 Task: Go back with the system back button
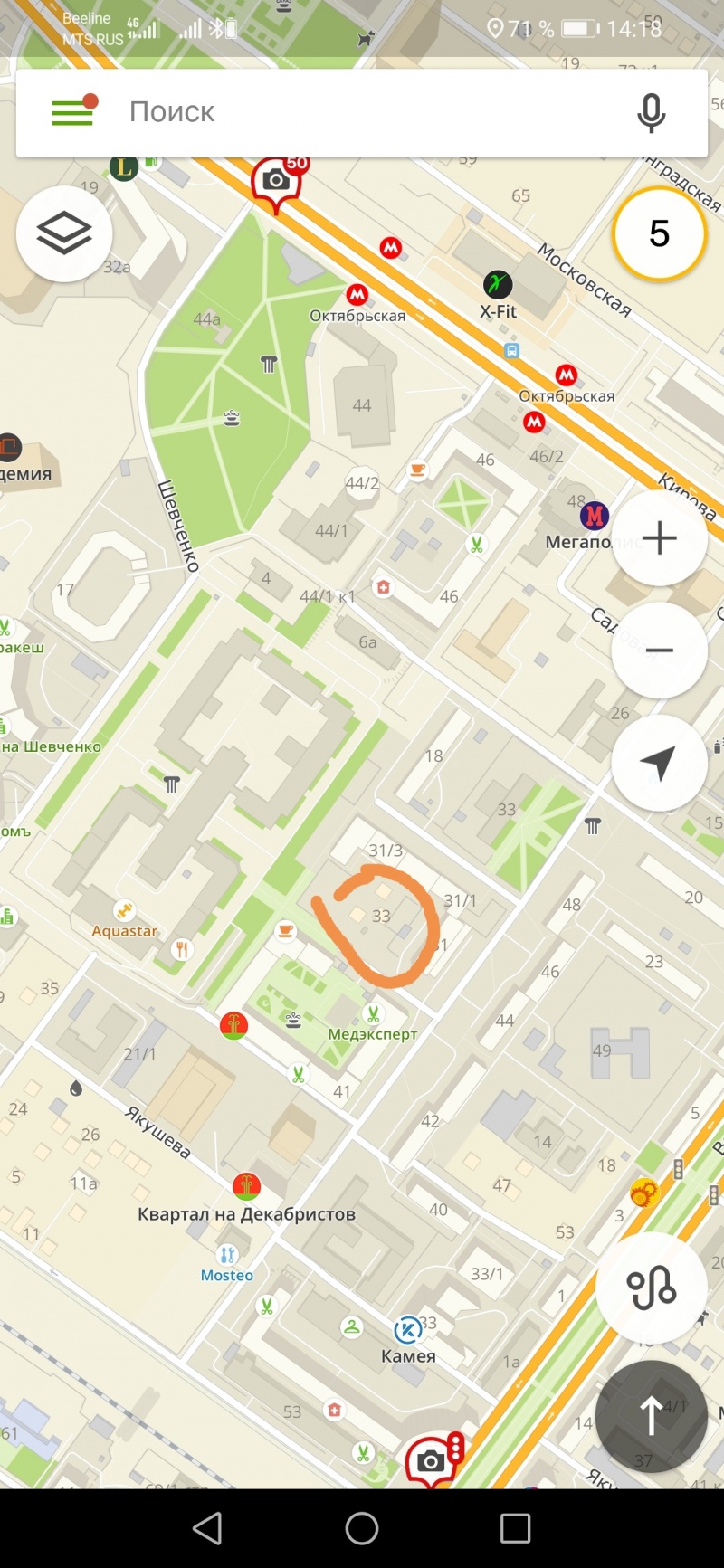tap(207, 1528)
